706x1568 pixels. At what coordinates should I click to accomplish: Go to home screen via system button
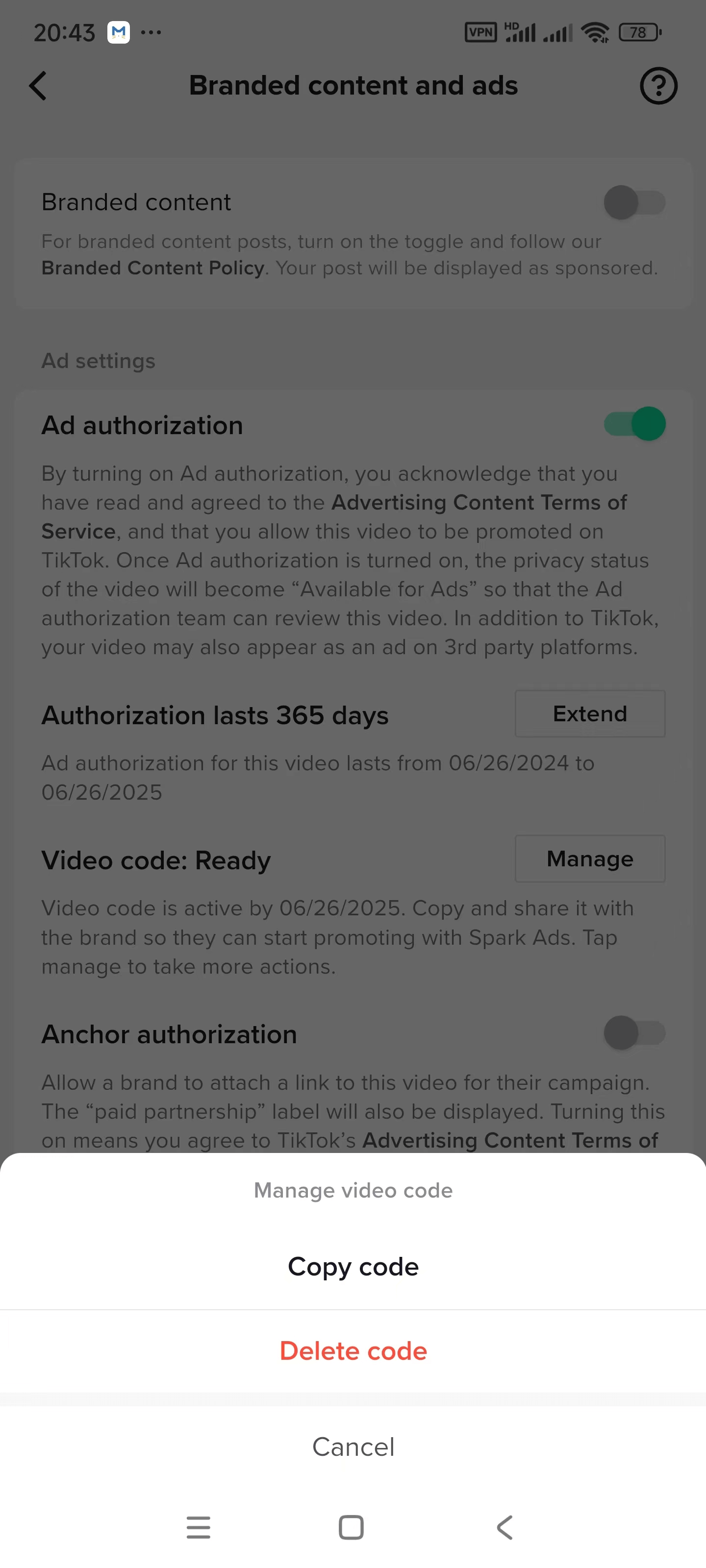[351, 1527]
